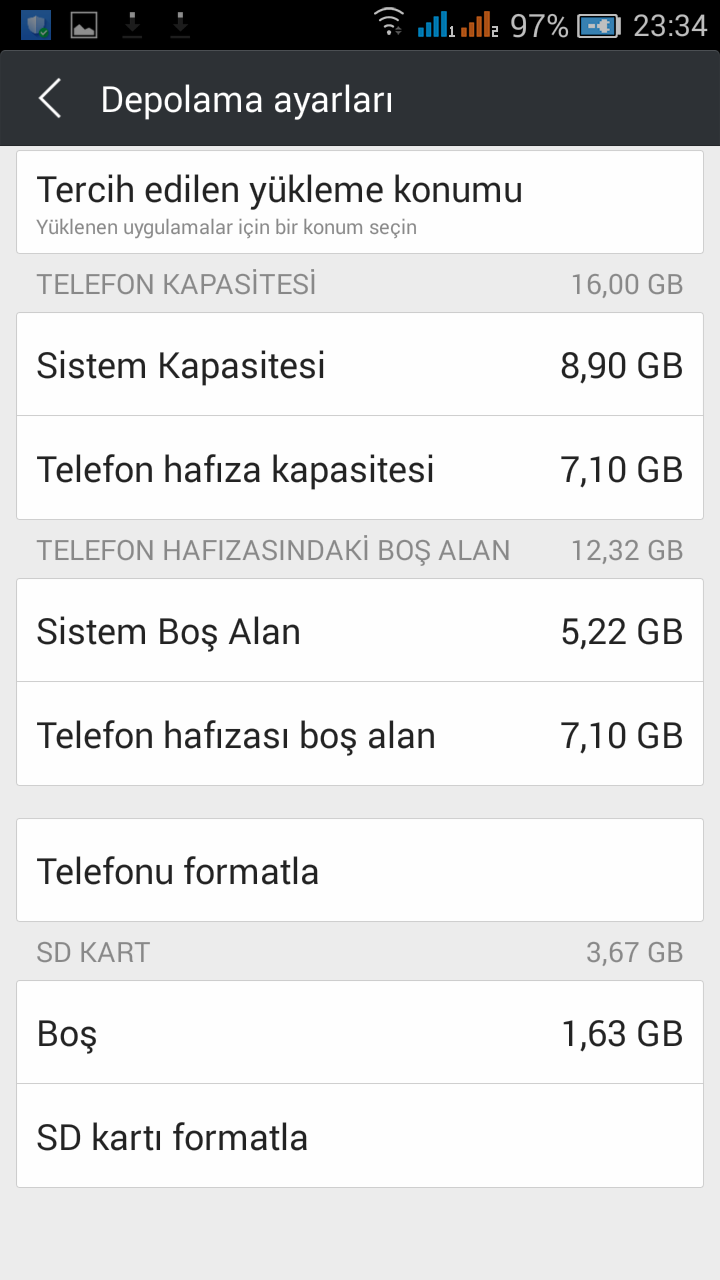
Task: Tap Sistem Boş Alan row
Action: pos(360,631)
